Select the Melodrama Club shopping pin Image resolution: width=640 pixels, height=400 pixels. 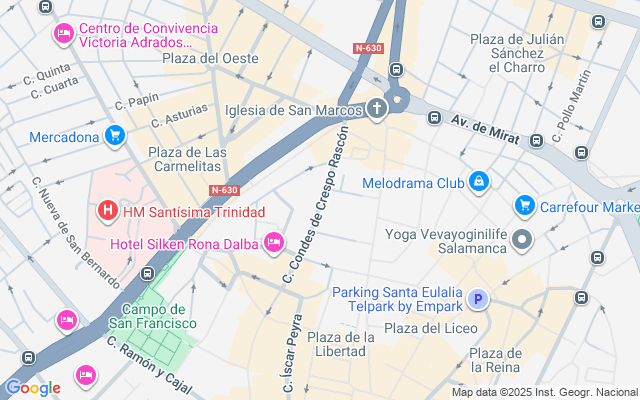[x=479, y=182]
